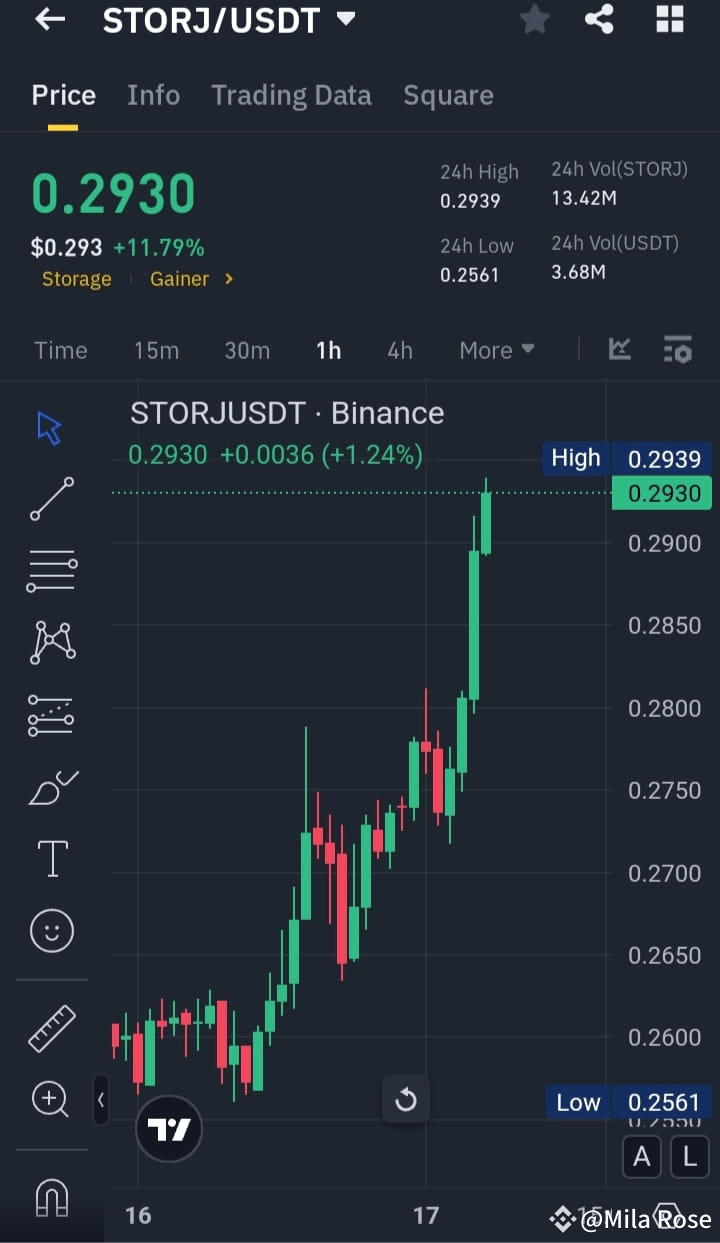
Task: Open the emoji sticker tool
Action: [51, 930]
